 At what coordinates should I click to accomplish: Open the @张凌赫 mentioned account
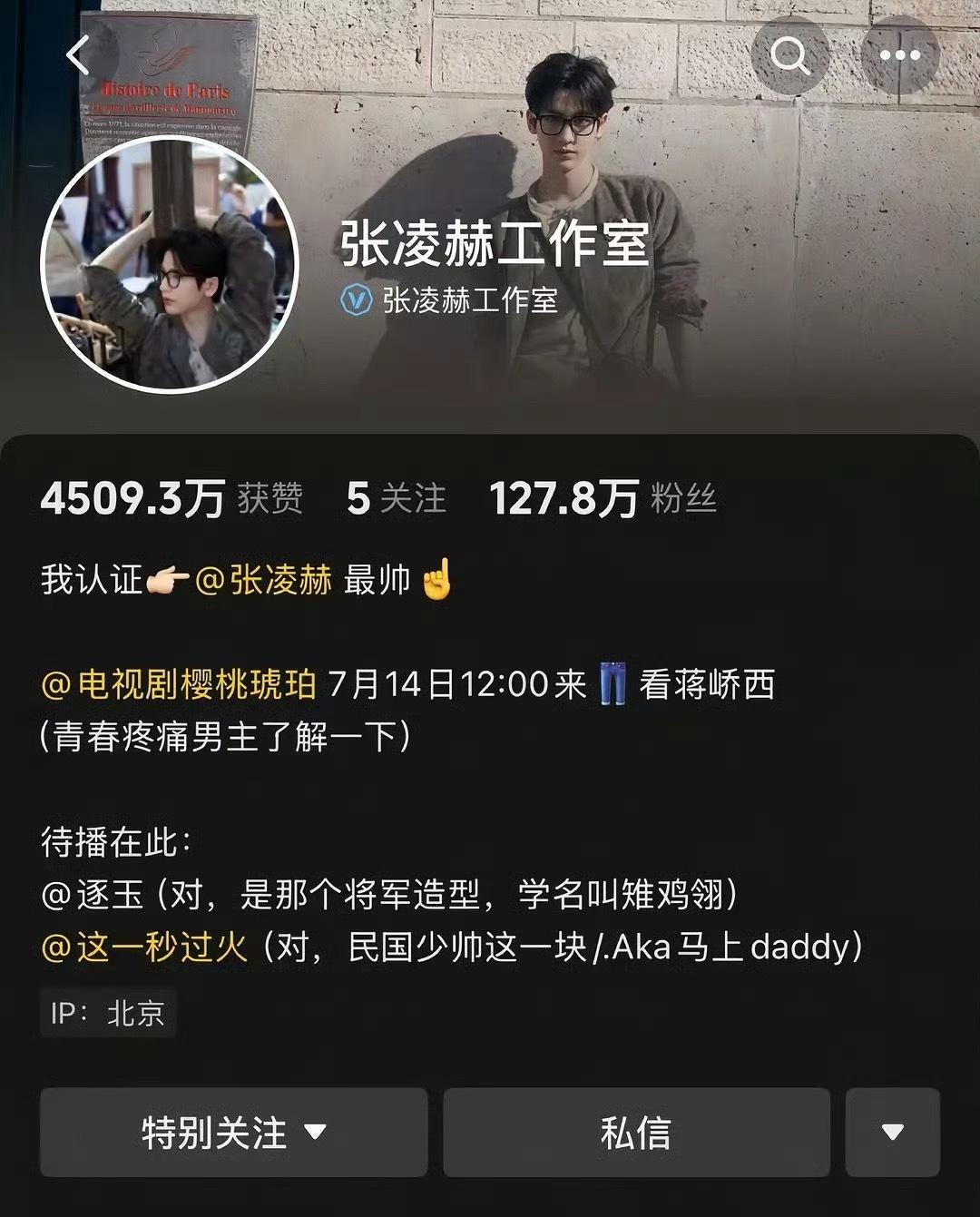(263, 580)
